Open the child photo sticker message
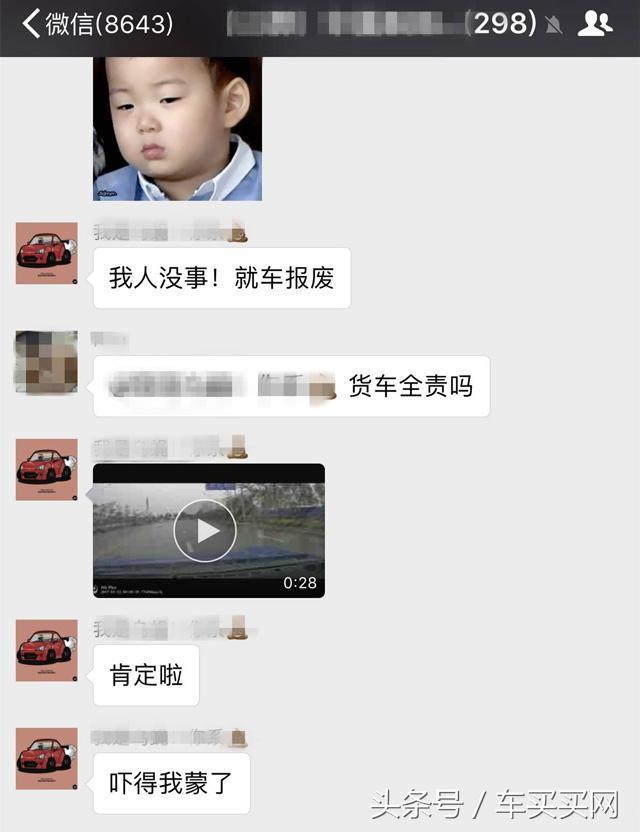Viewport: 640px width, 832px height. click(x=177, y=128)
